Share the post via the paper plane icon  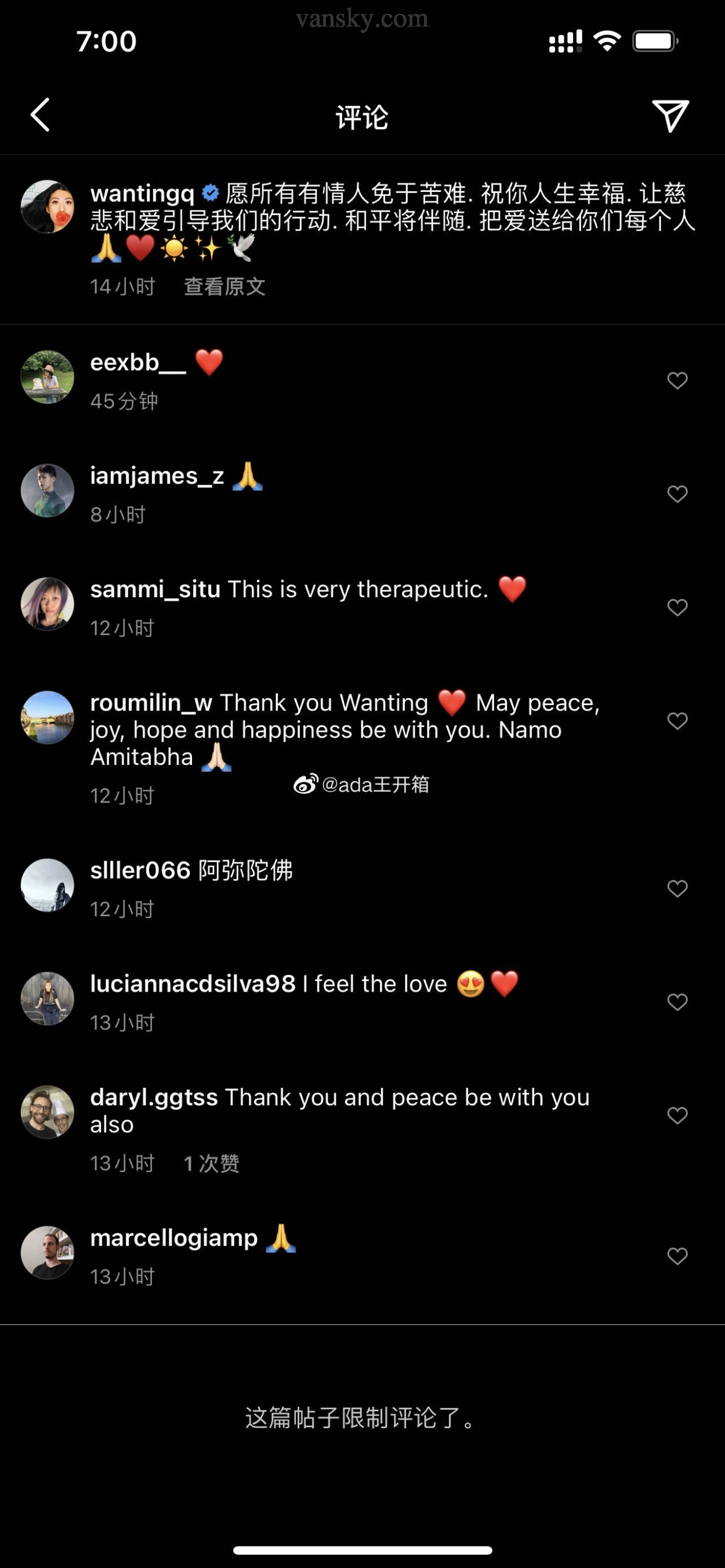point(670,115)
